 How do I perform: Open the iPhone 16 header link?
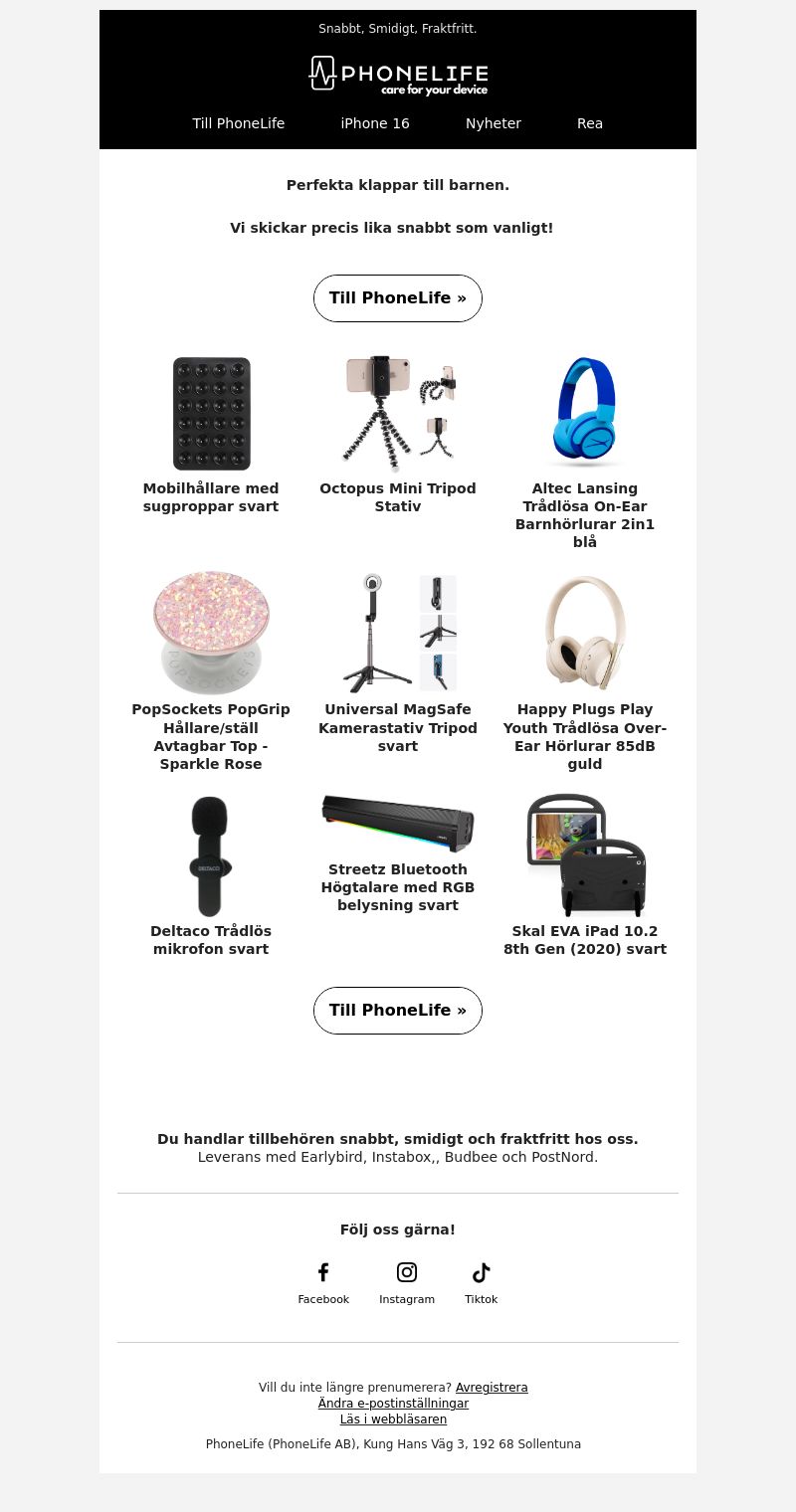tap(375, 123)
